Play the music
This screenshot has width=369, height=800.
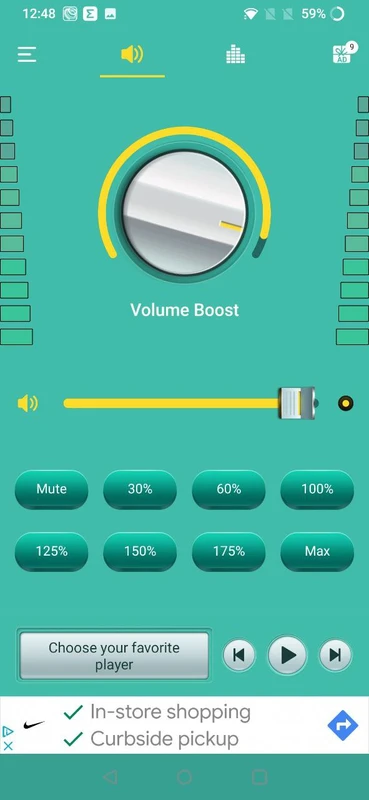click(x=287, y=655)
